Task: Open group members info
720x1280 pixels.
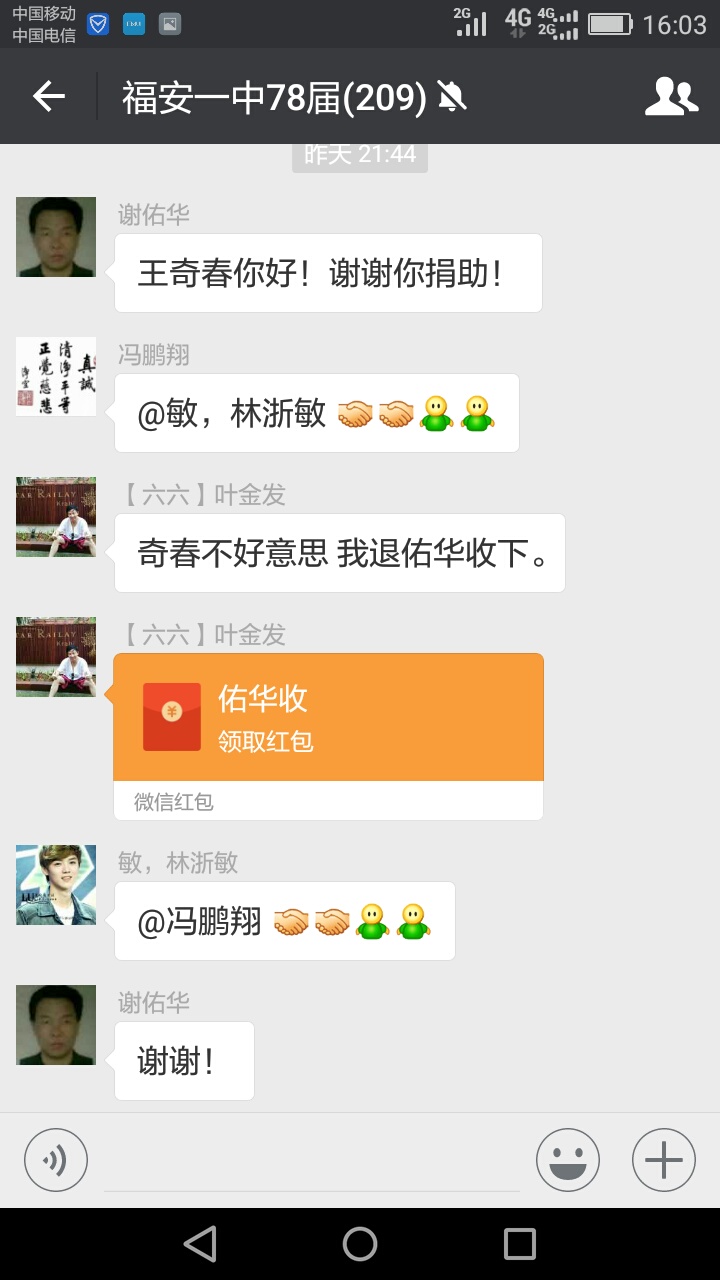Action: pyautogui.click(x=671, y=97)
